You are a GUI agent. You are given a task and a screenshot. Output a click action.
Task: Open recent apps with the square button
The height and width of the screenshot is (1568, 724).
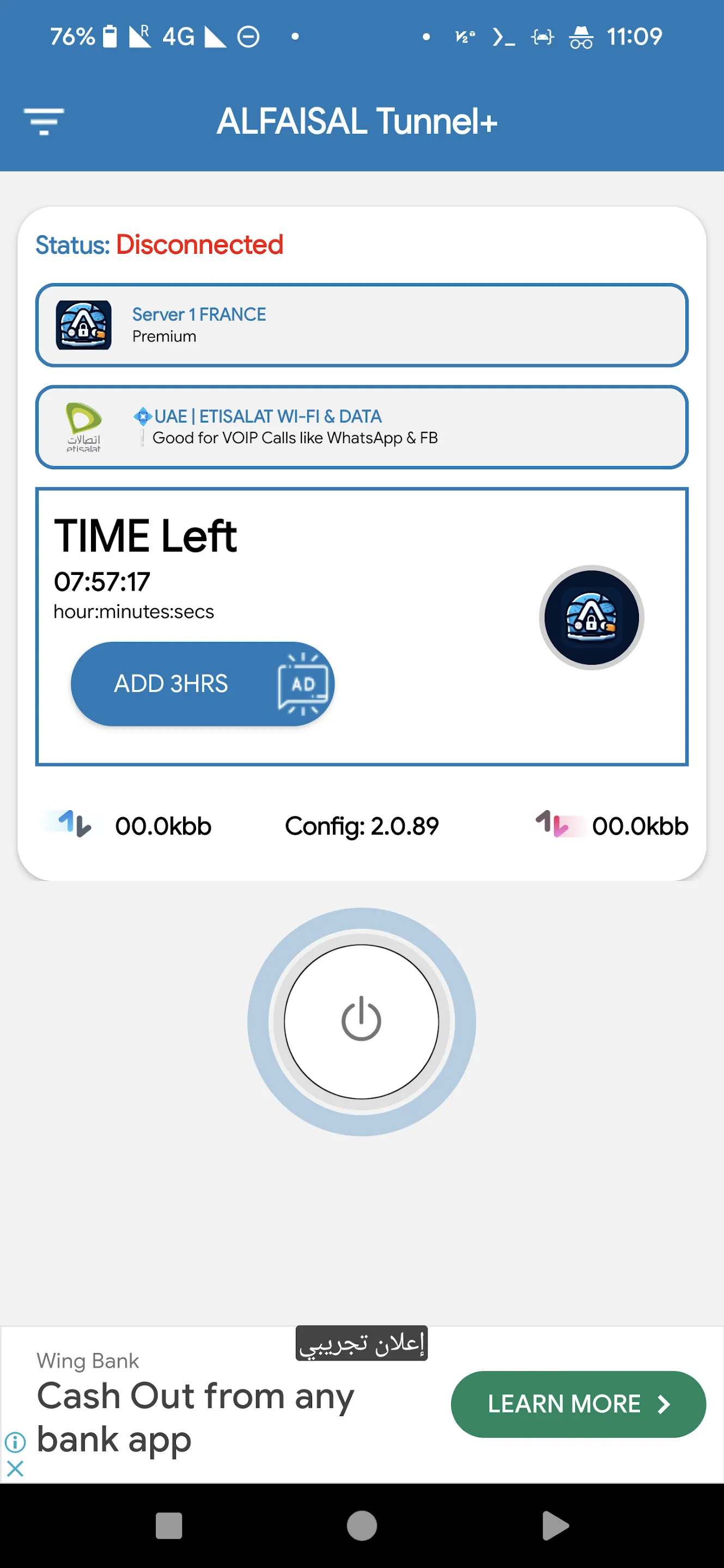click(x=169, y=1526)
